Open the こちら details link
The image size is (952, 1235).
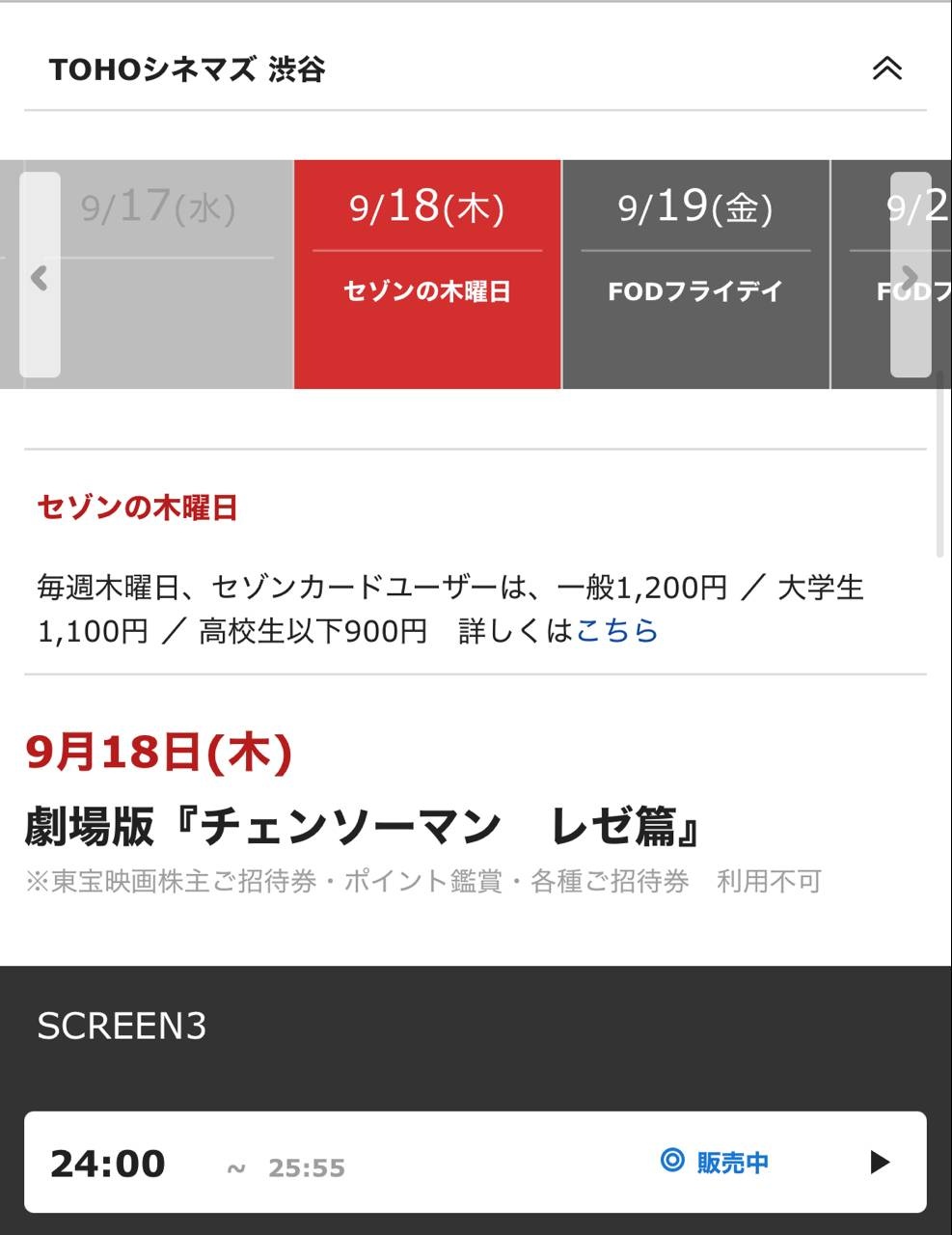[x=616, y=631]
